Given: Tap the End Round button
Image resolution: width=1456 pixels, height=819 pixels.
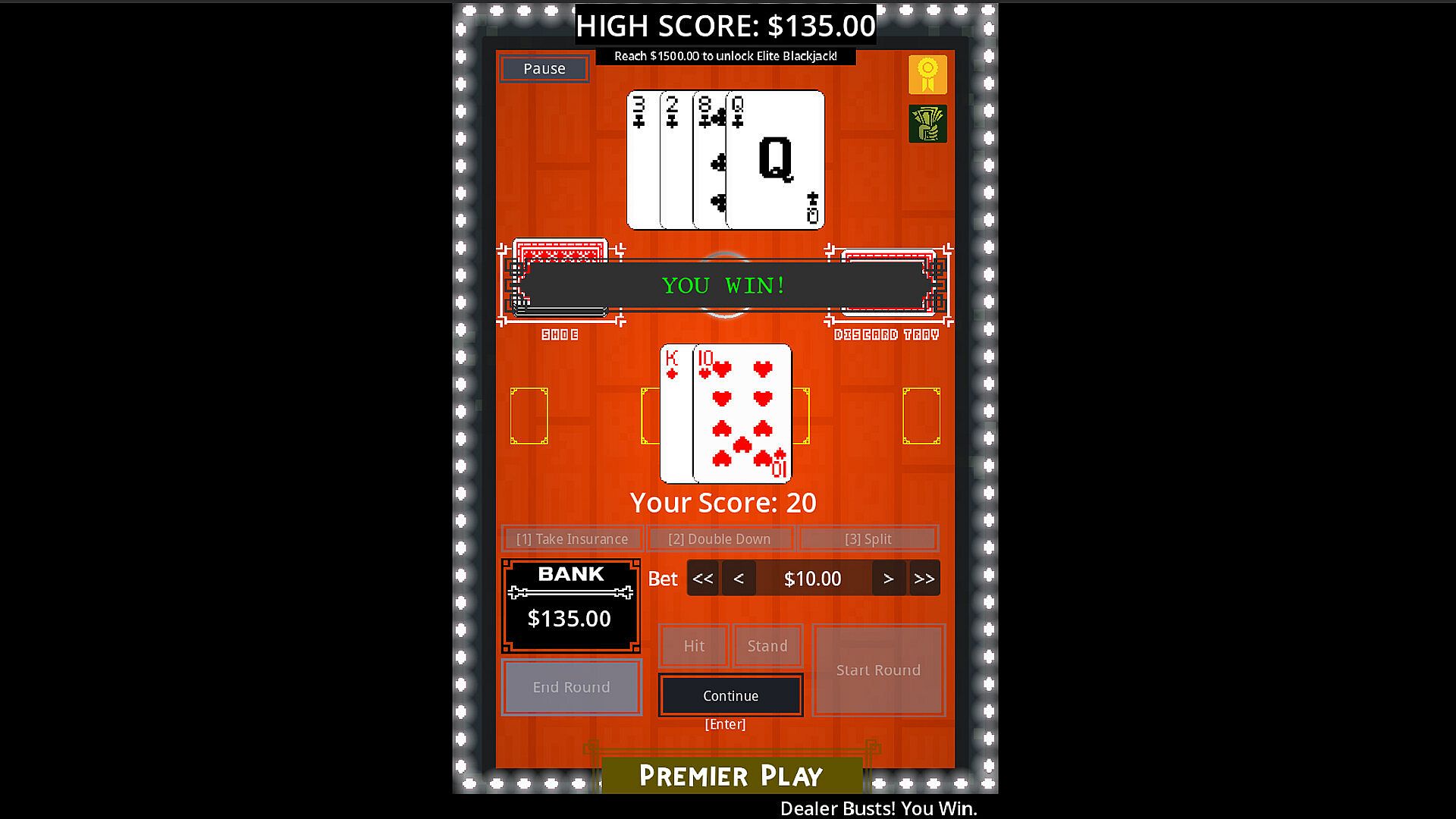Looking at the screenshot, I should pos(571,687).
